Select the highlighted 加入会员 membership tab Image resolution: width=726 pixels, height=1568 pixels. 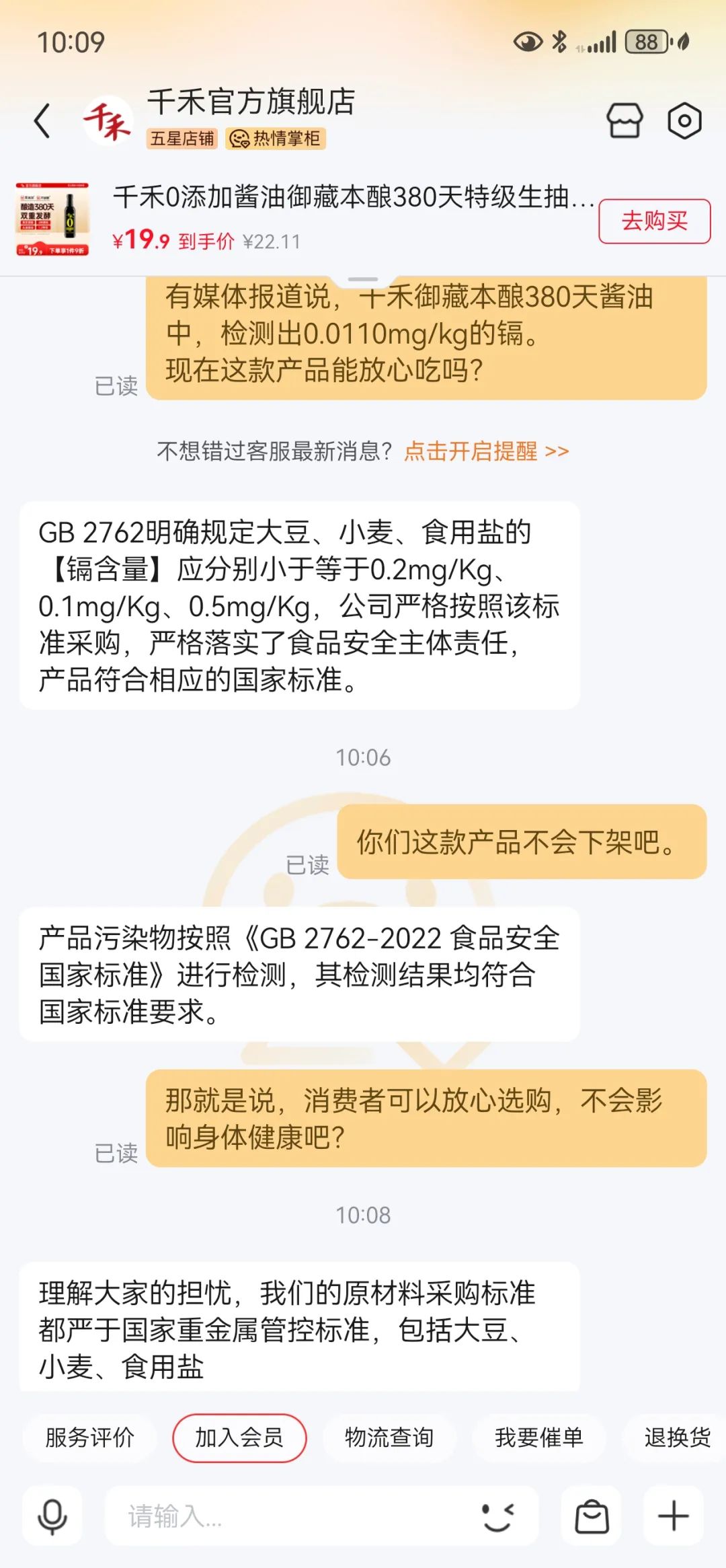241,1437
